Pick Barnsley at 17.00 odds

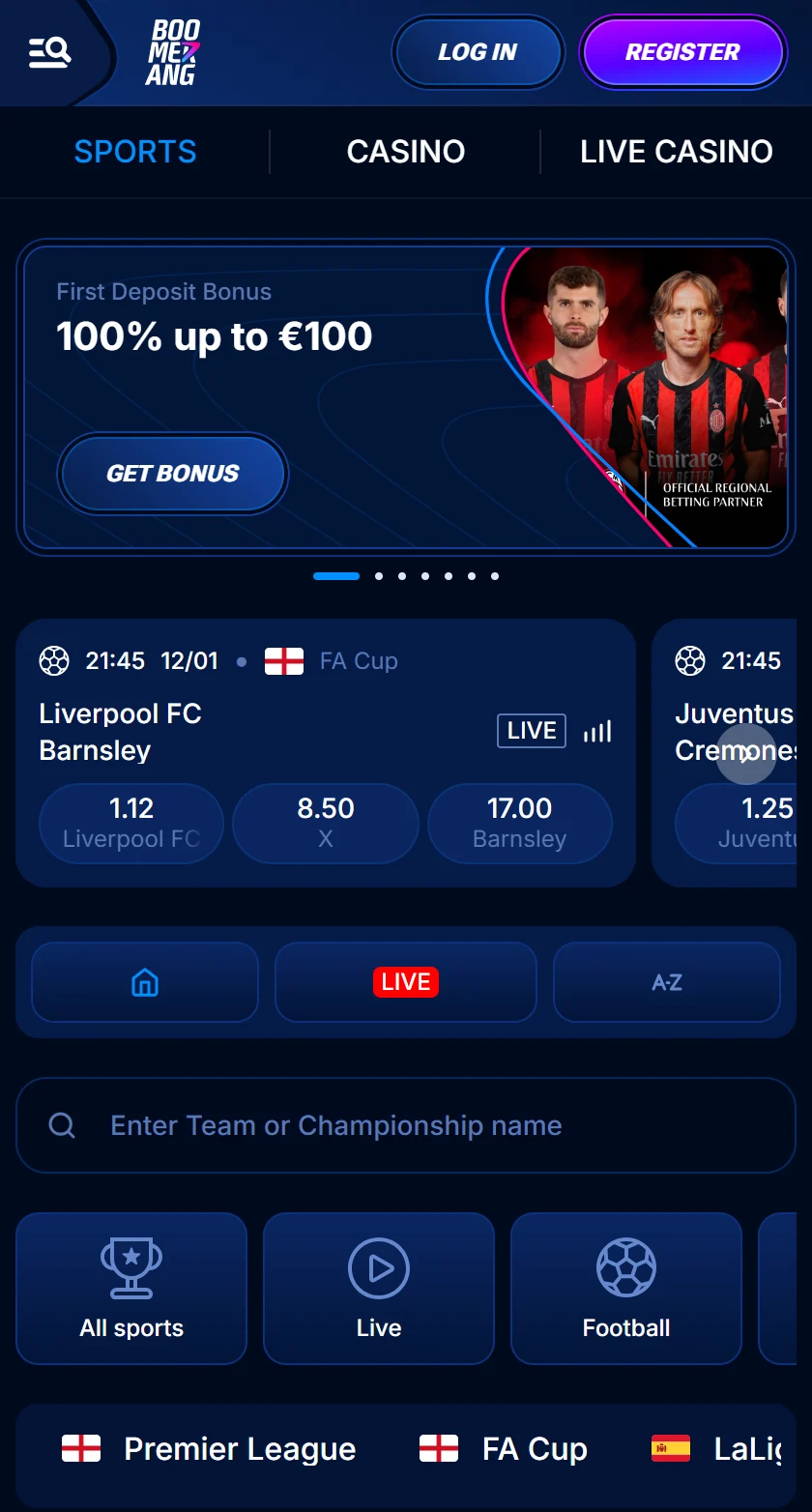[x=520, y=823]
